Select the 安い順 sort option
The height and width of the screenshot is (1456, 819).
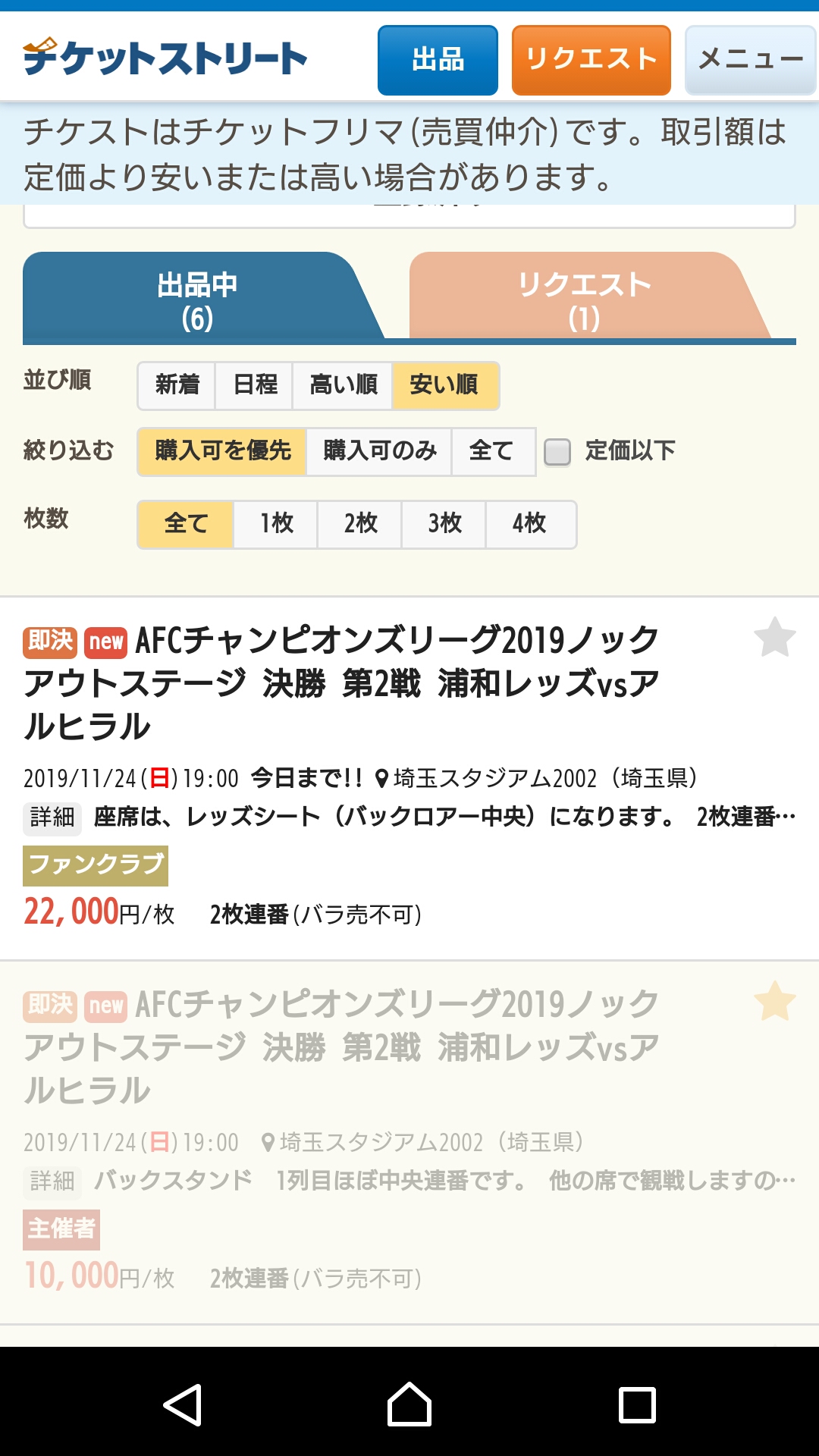pos(444,385)
